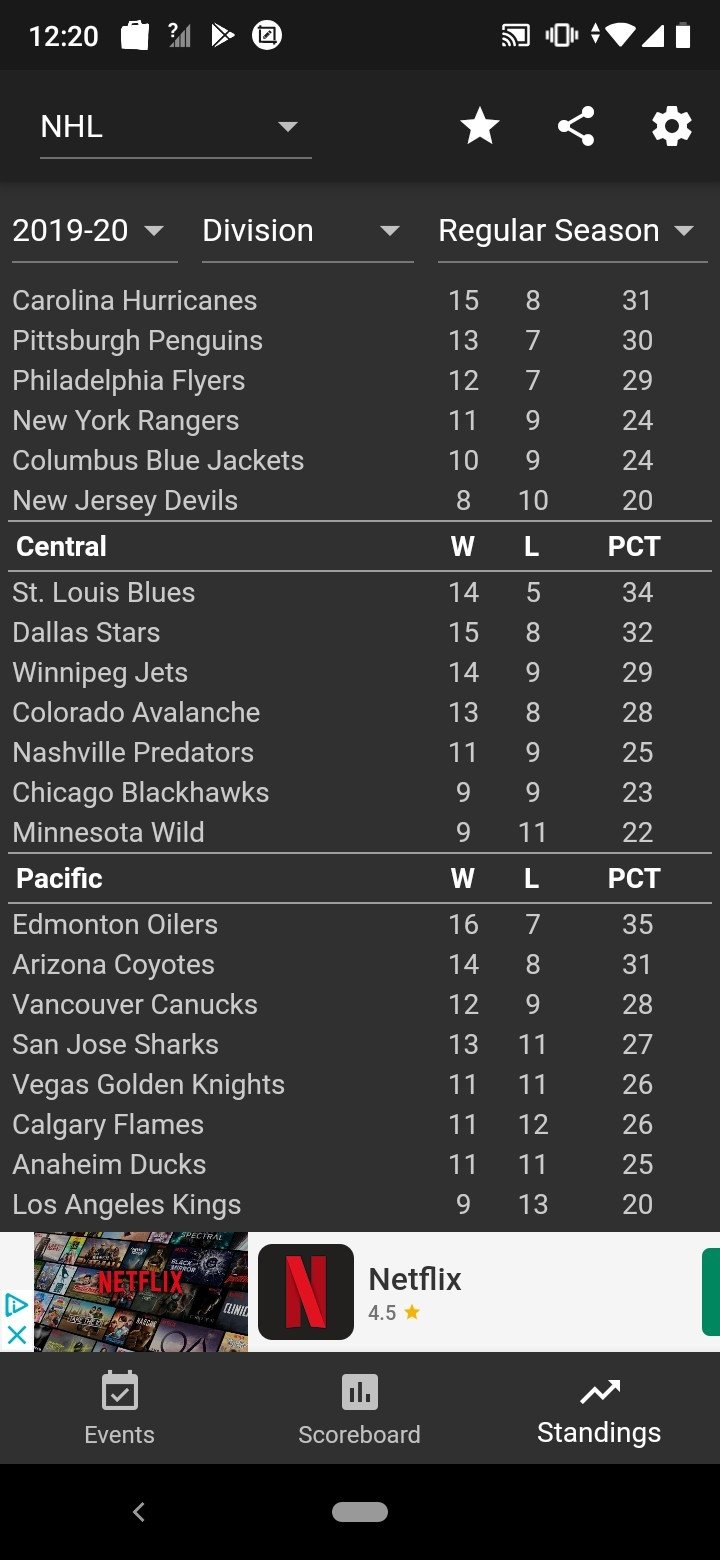Viewport: 720px width, 1560px height.
Task: Expand the Division grouping dropdown
Action: tap(307, 231)
